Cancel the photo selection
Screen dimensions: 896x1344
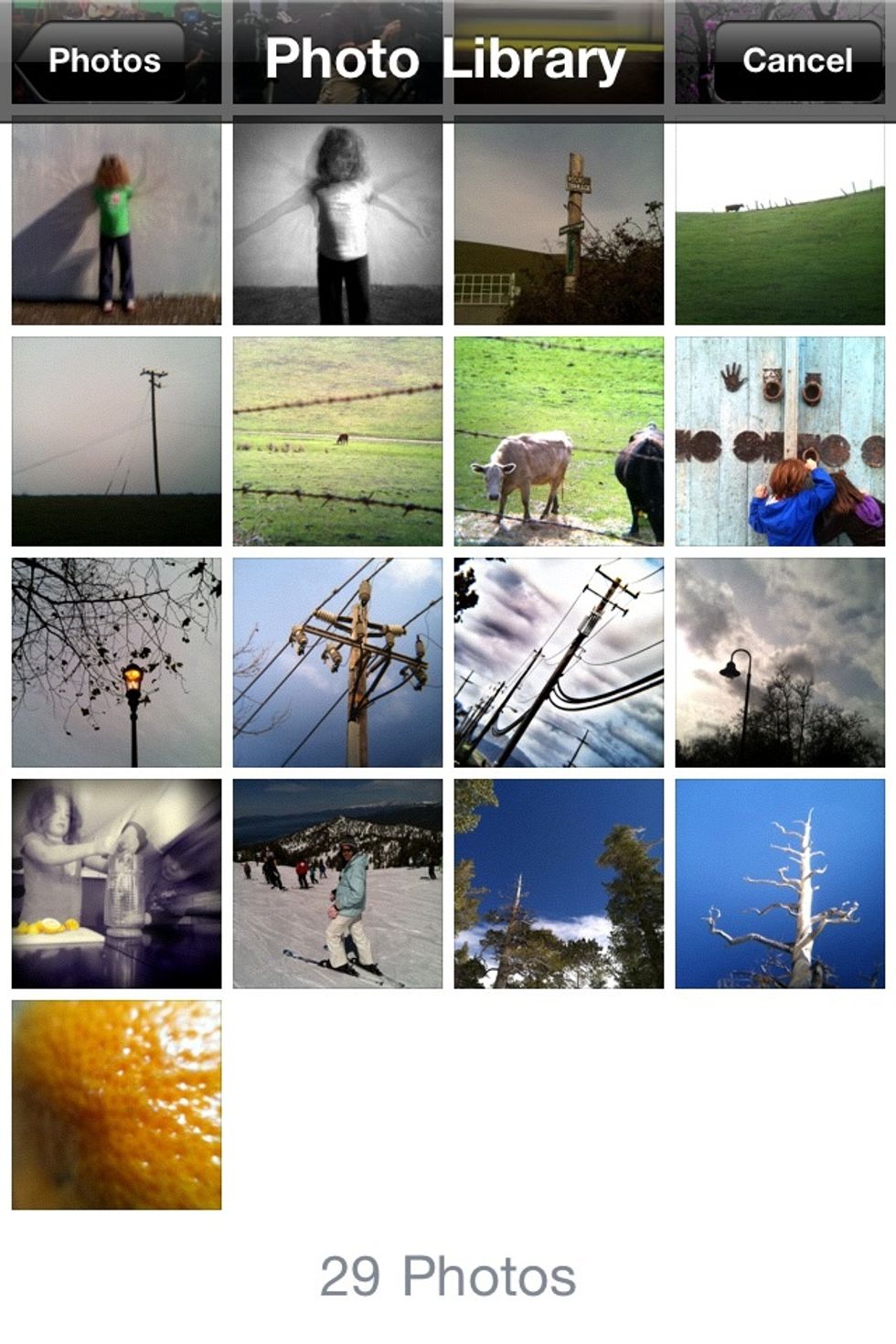click(796, 60)
